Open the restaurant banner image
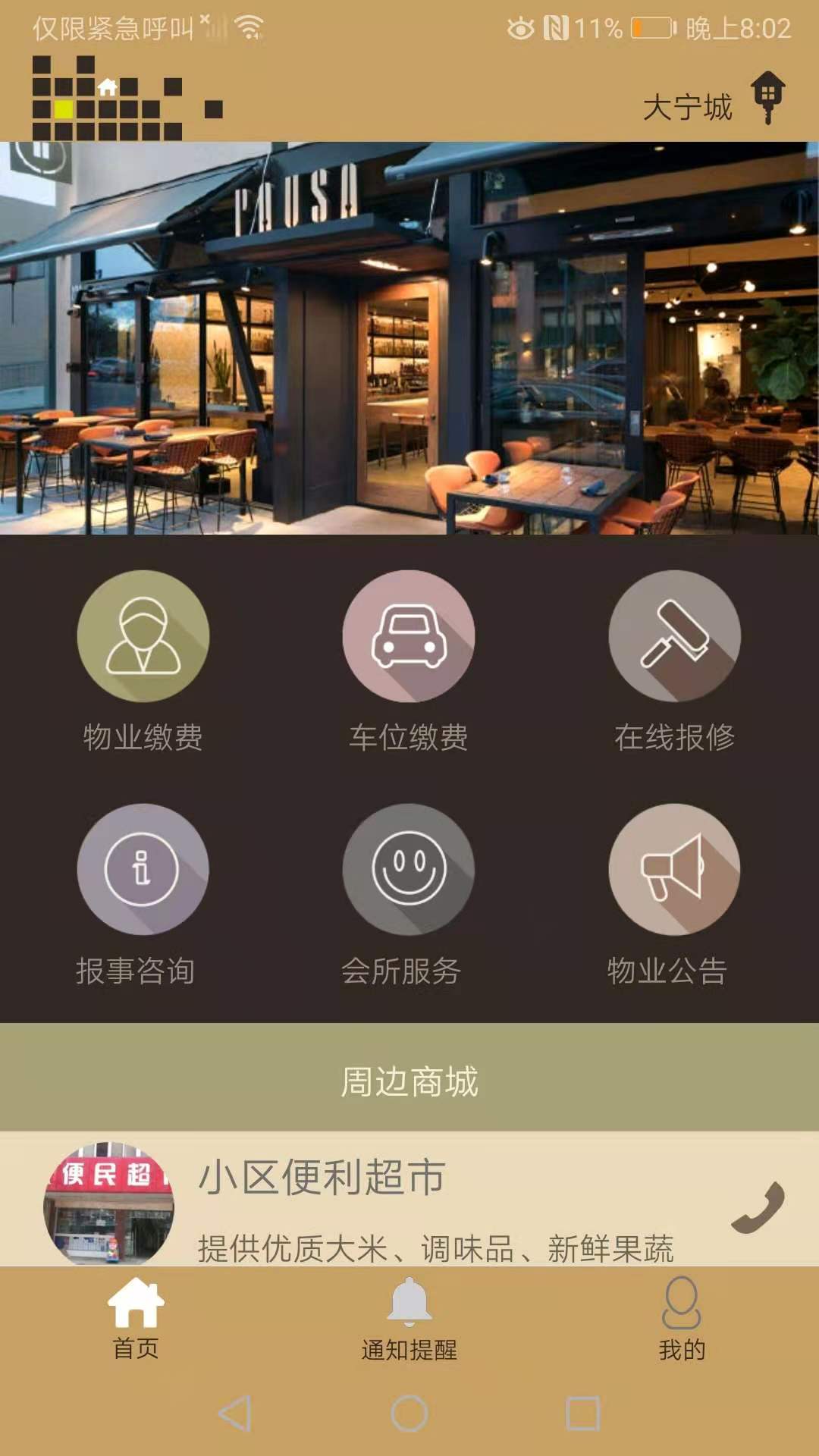This screenshot has width=819, height=1456. point(409,338)
